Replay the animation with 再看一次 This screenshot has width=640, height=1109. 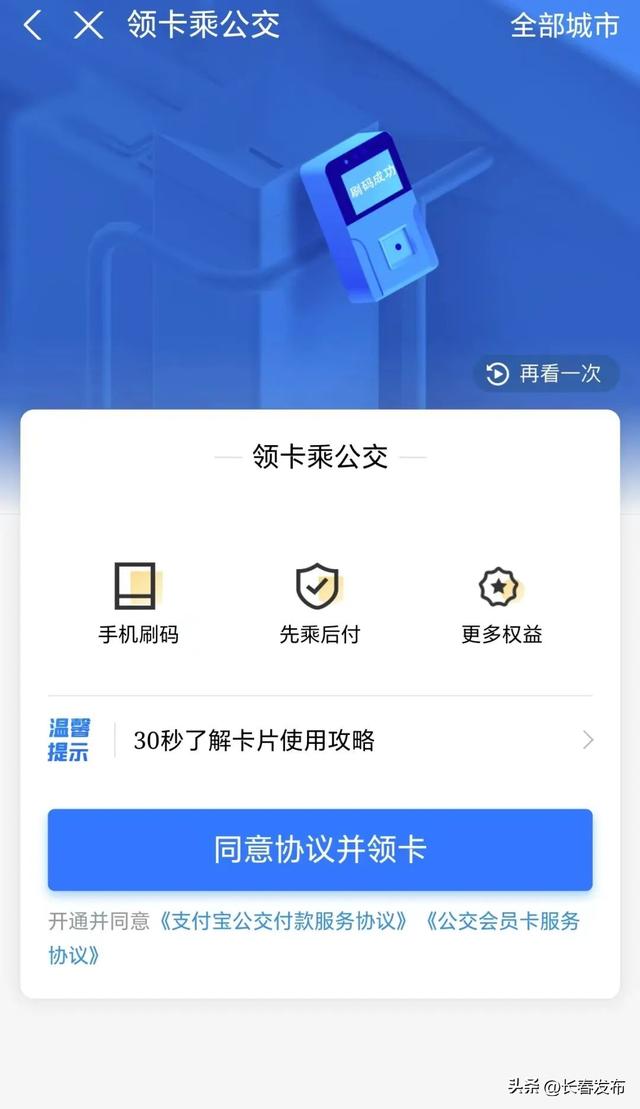point(546,374)
